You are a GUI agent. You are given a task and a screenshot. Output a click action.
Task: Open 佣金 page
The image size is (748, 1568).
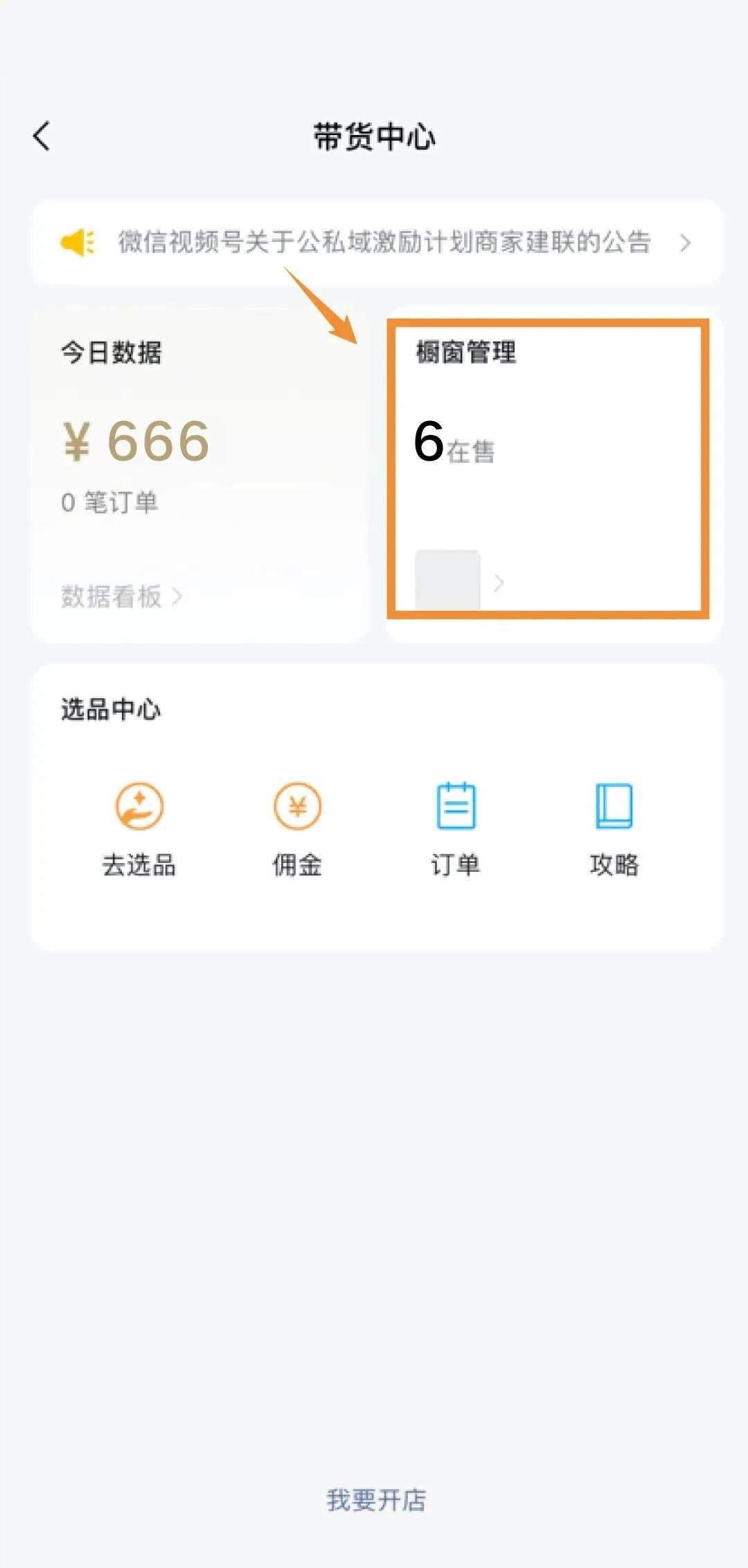(297, 830)
